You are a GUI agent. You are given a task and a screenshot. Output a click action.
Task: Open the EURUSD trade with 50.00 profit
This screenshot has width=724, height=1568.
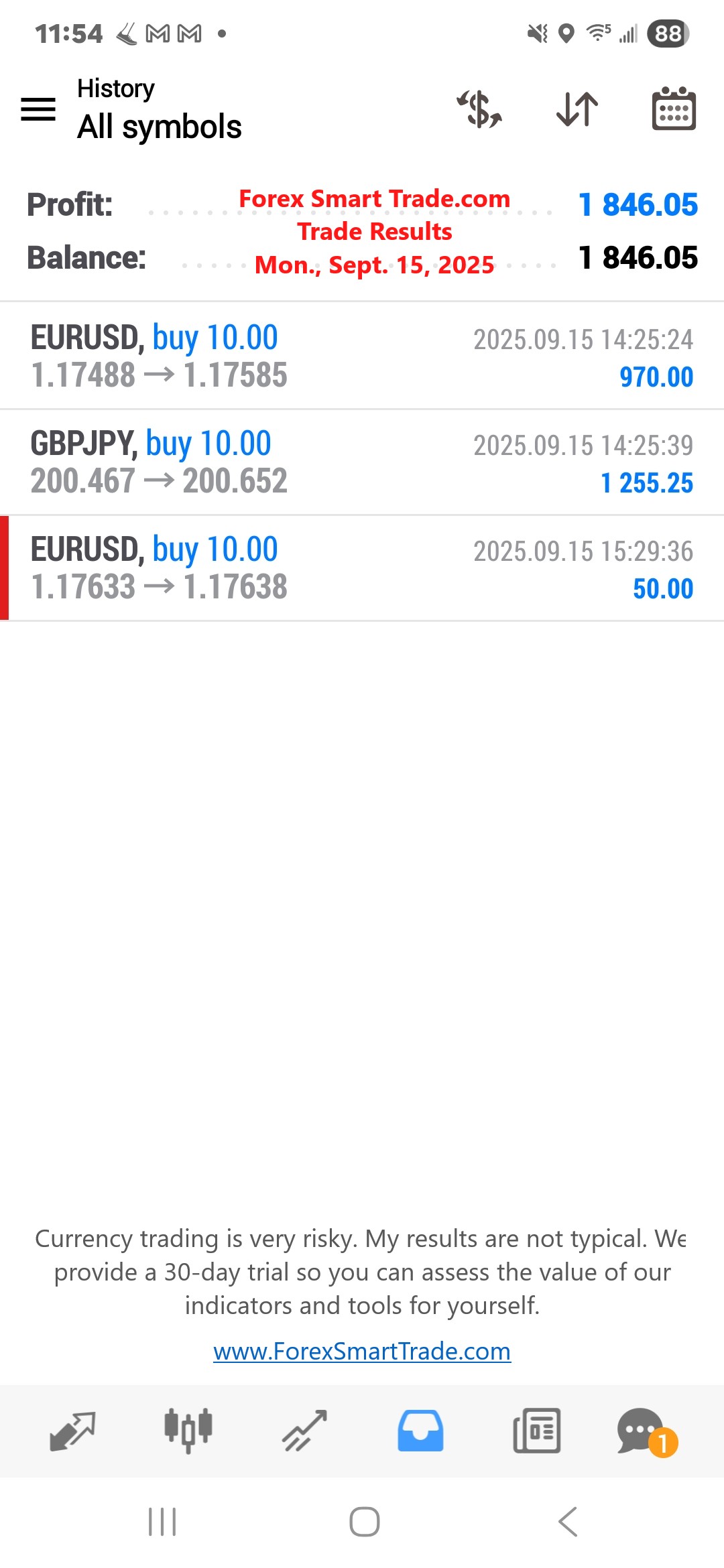[x=362, y=568]
